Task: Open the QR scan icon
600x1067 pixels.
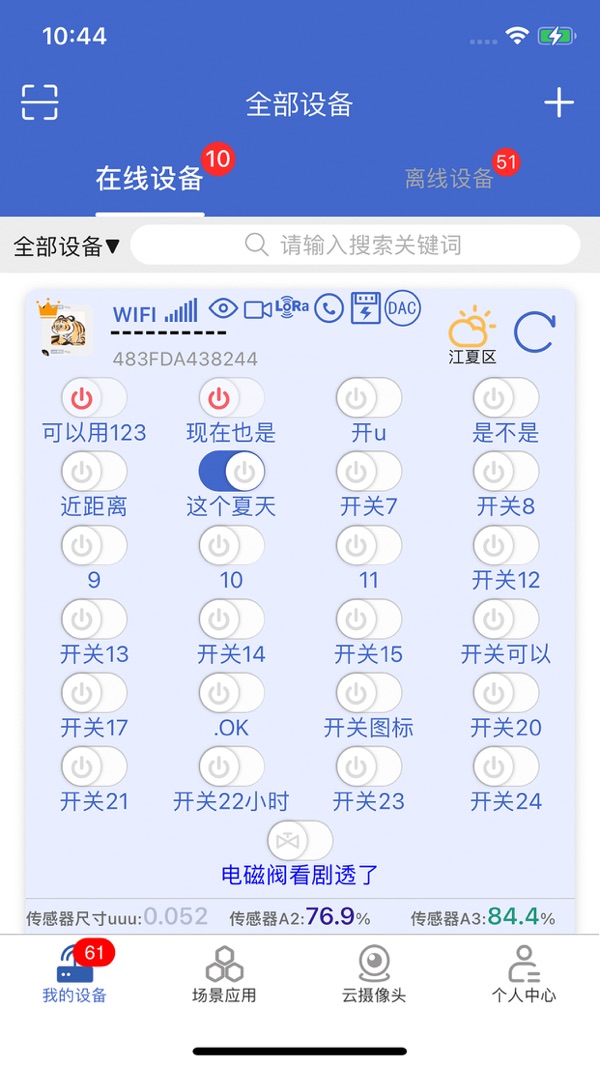Action: (40, 102)
